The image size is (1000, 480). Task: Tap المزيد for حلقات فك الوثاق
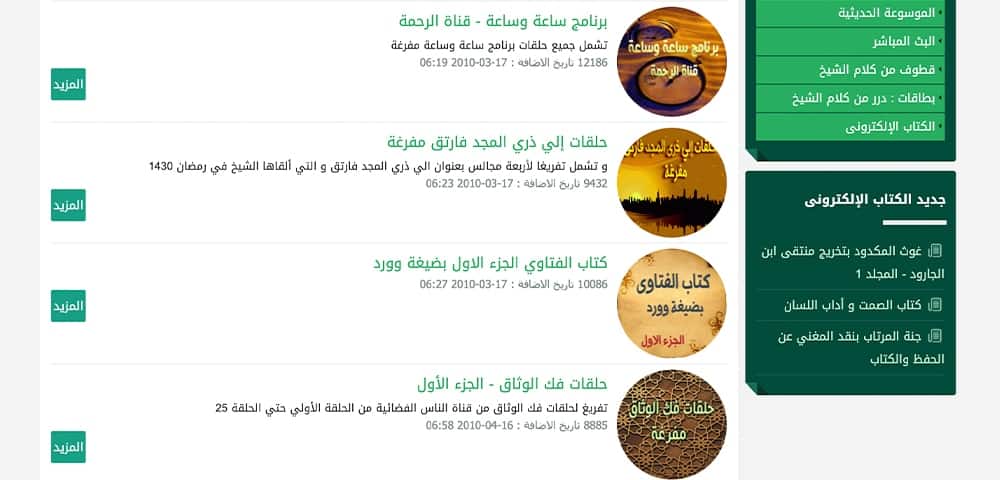pos(68,447)
